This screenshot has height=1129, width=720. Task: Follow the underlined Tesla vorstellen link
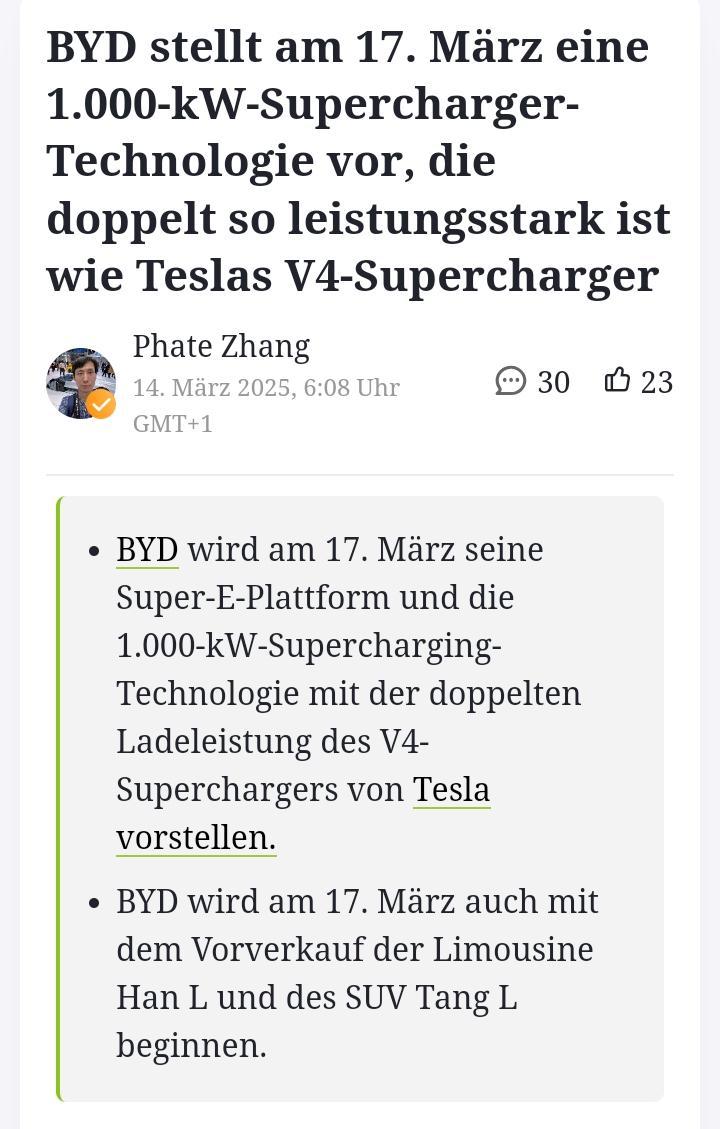451,790
